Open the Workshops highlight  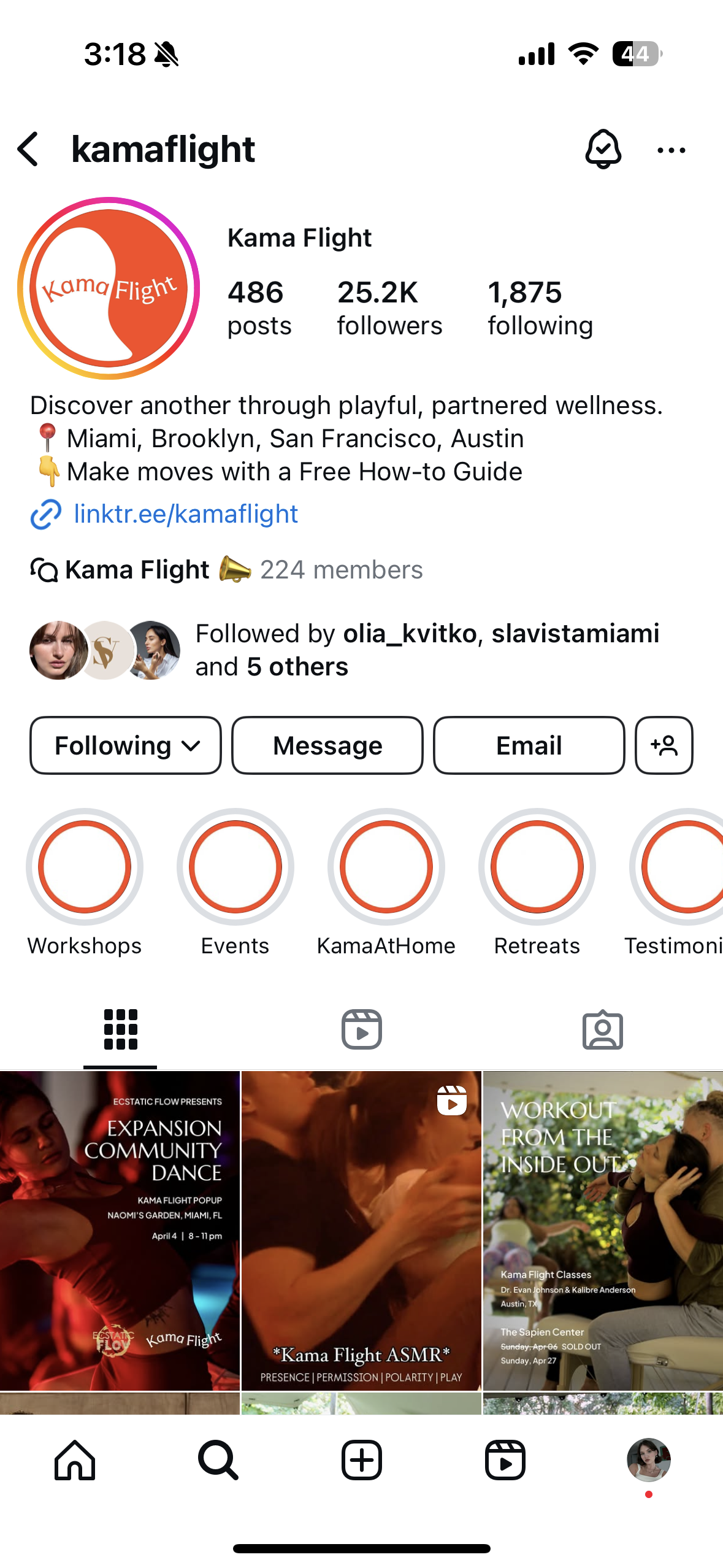tap(85, 882)
